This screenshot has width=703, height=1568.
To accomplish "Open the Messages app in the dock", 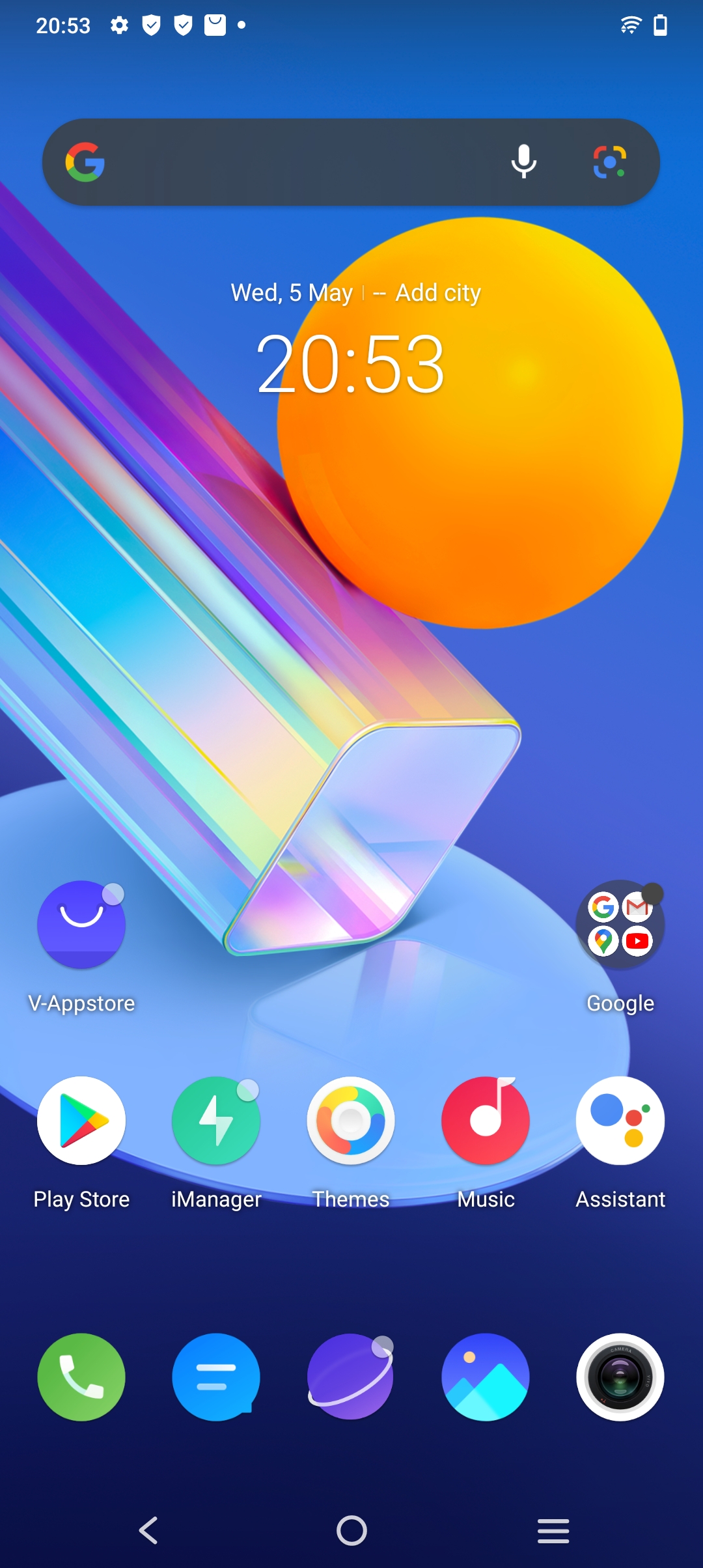I will point(216,1377).
